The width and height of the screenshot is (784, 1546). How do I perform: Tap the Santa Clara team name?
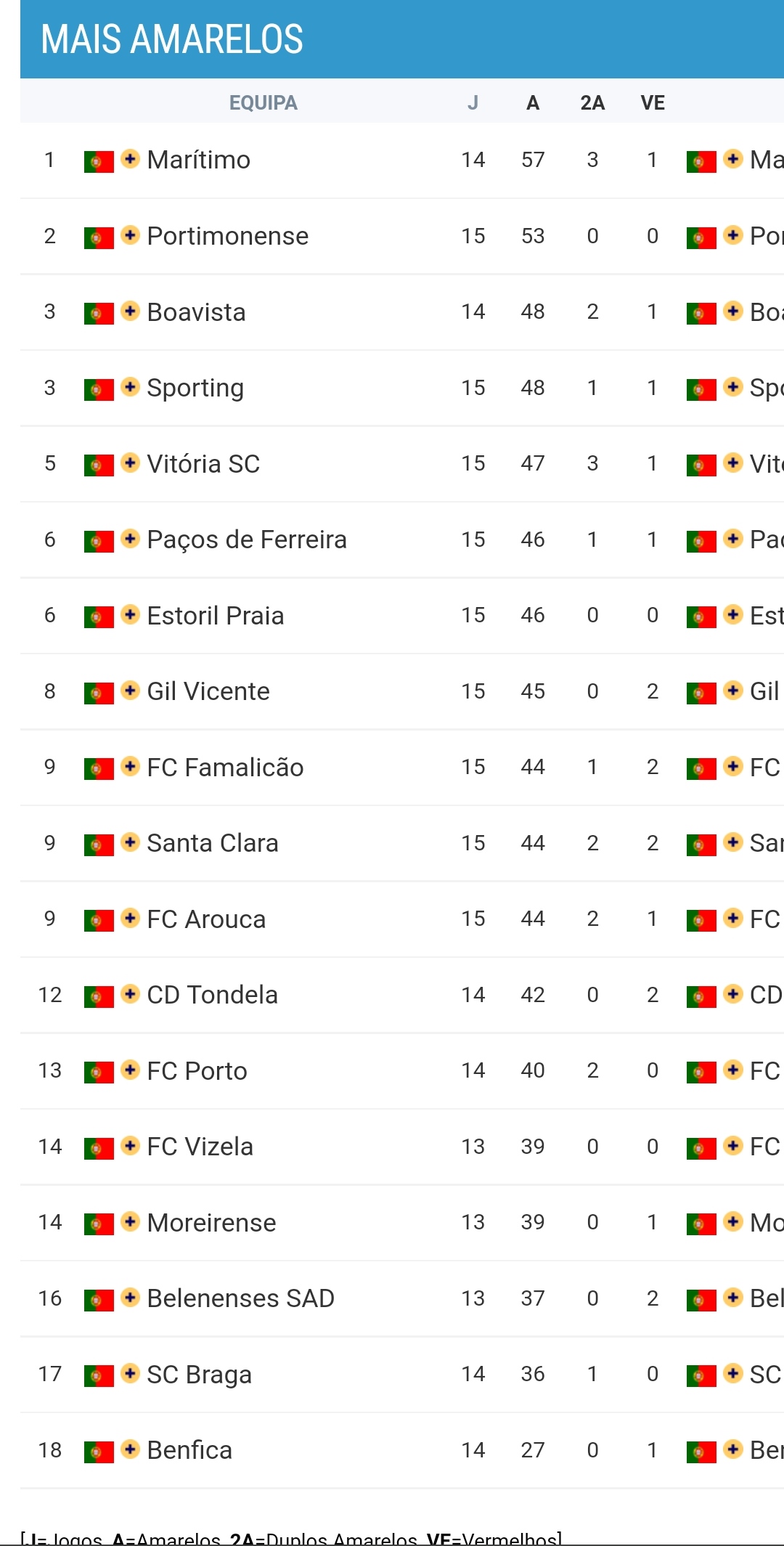point(213,843)
